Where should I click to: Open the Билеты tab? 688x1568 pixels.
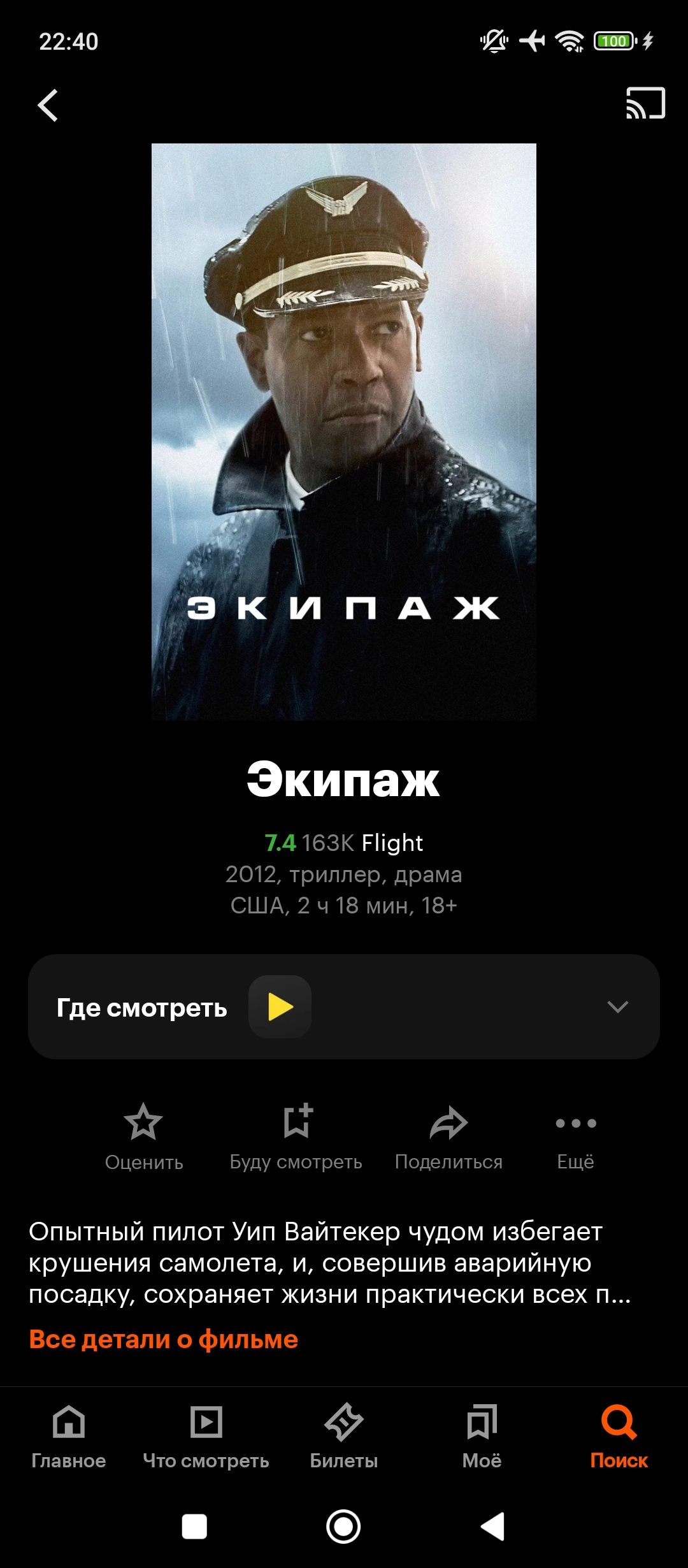point(344,1437)
